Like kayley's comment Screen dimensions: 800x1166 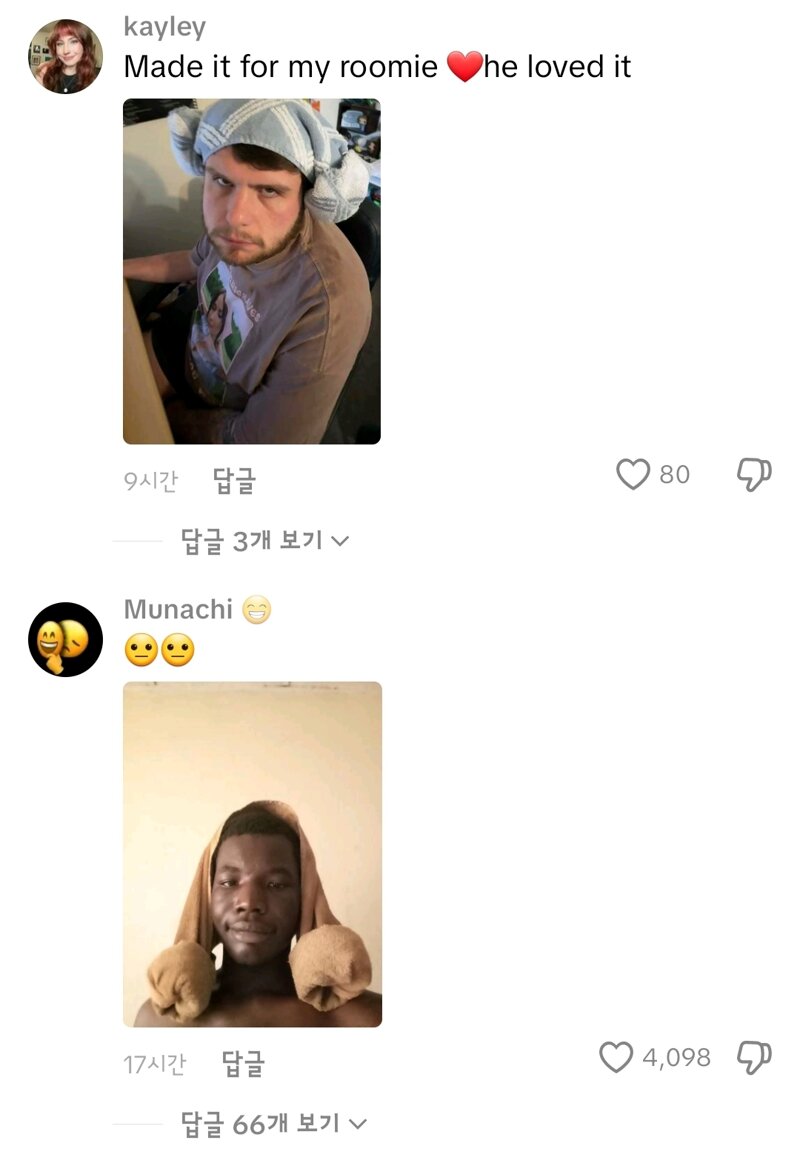[x=633, y=474]
